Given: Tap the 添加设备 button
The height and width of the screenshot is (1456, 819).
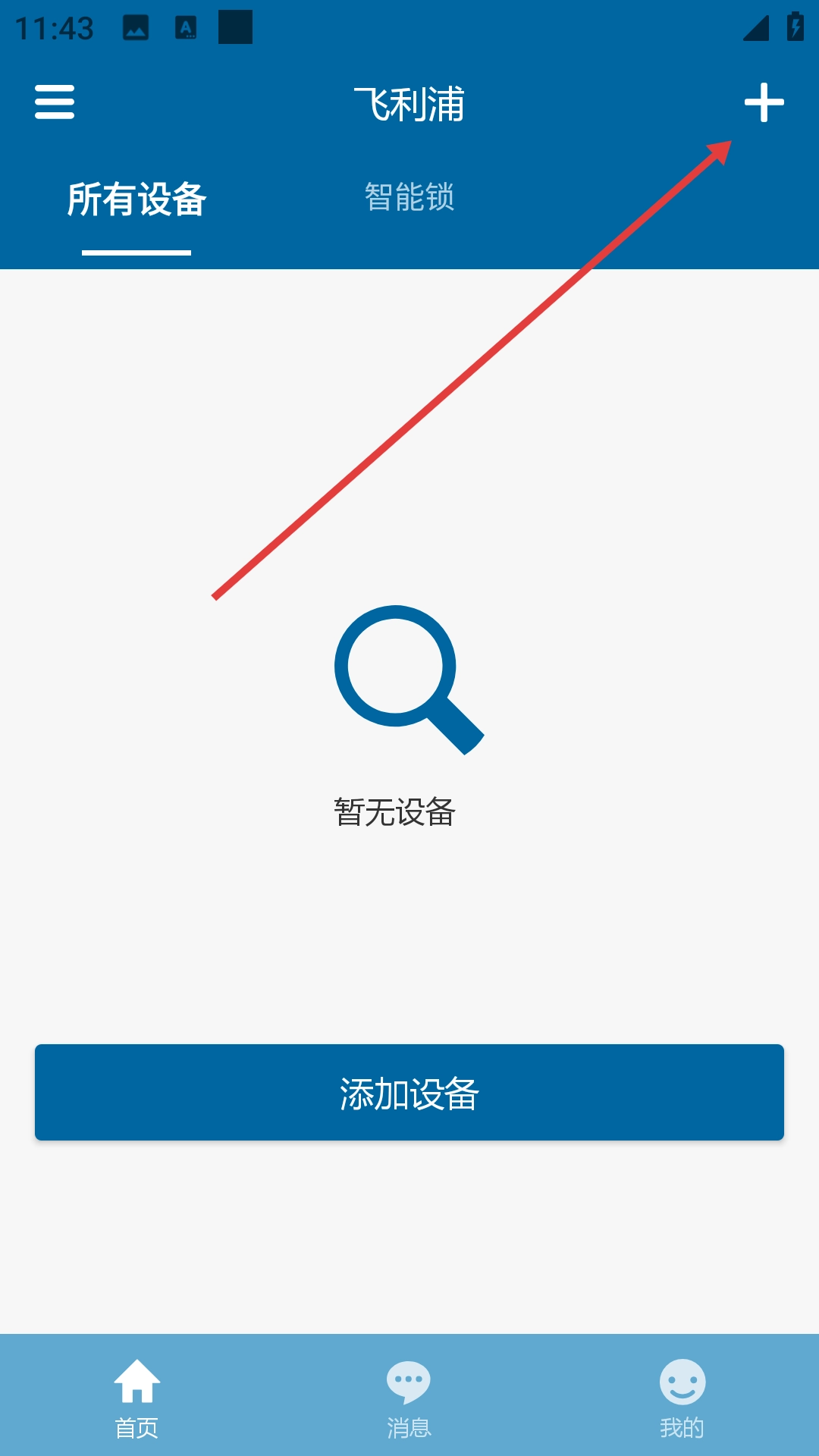Looking at the screenshot, I should click(x=409, y=1092).
